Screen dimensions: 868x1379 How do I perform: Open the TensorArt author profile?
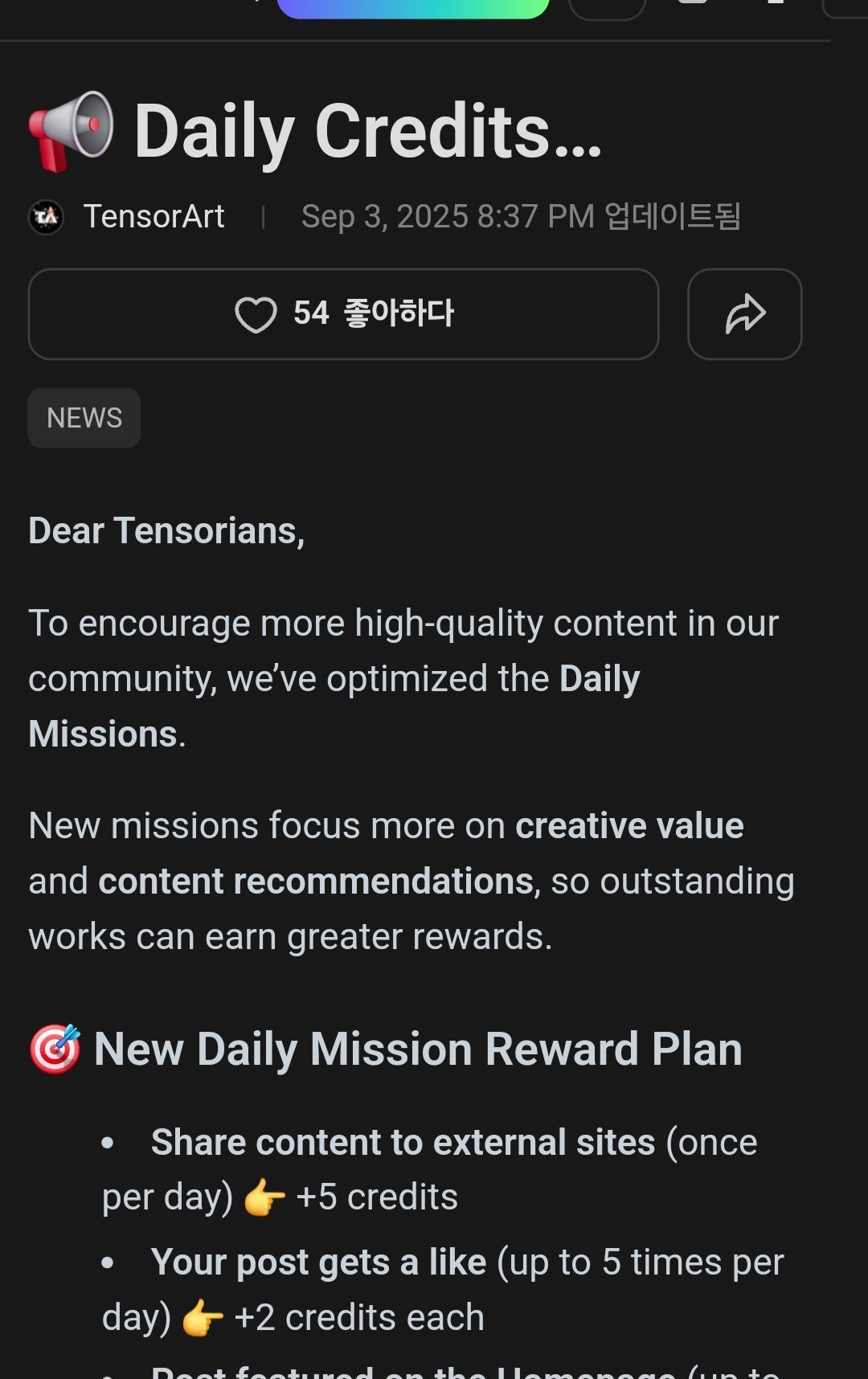click(x=153, y=217)
